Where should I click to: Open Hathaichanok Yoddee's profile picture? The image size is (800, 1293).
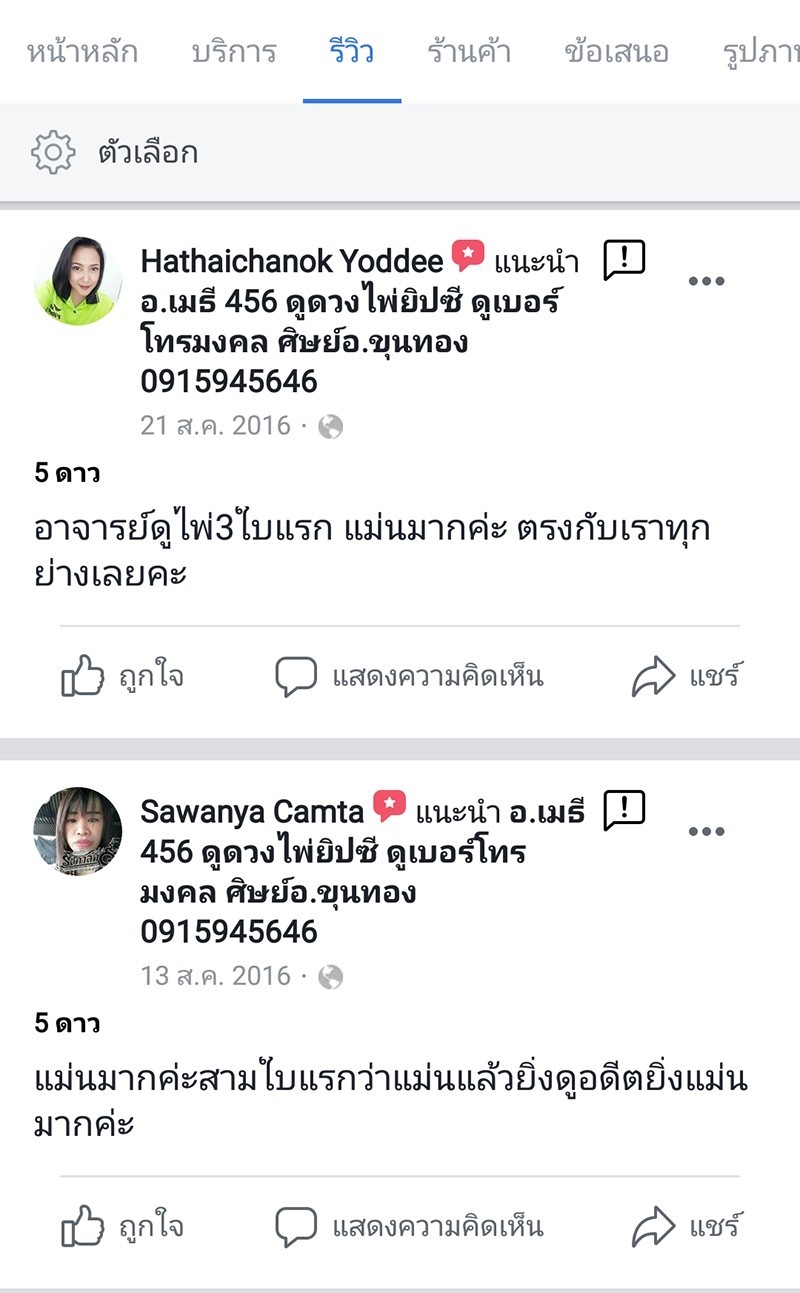(78, 281)
